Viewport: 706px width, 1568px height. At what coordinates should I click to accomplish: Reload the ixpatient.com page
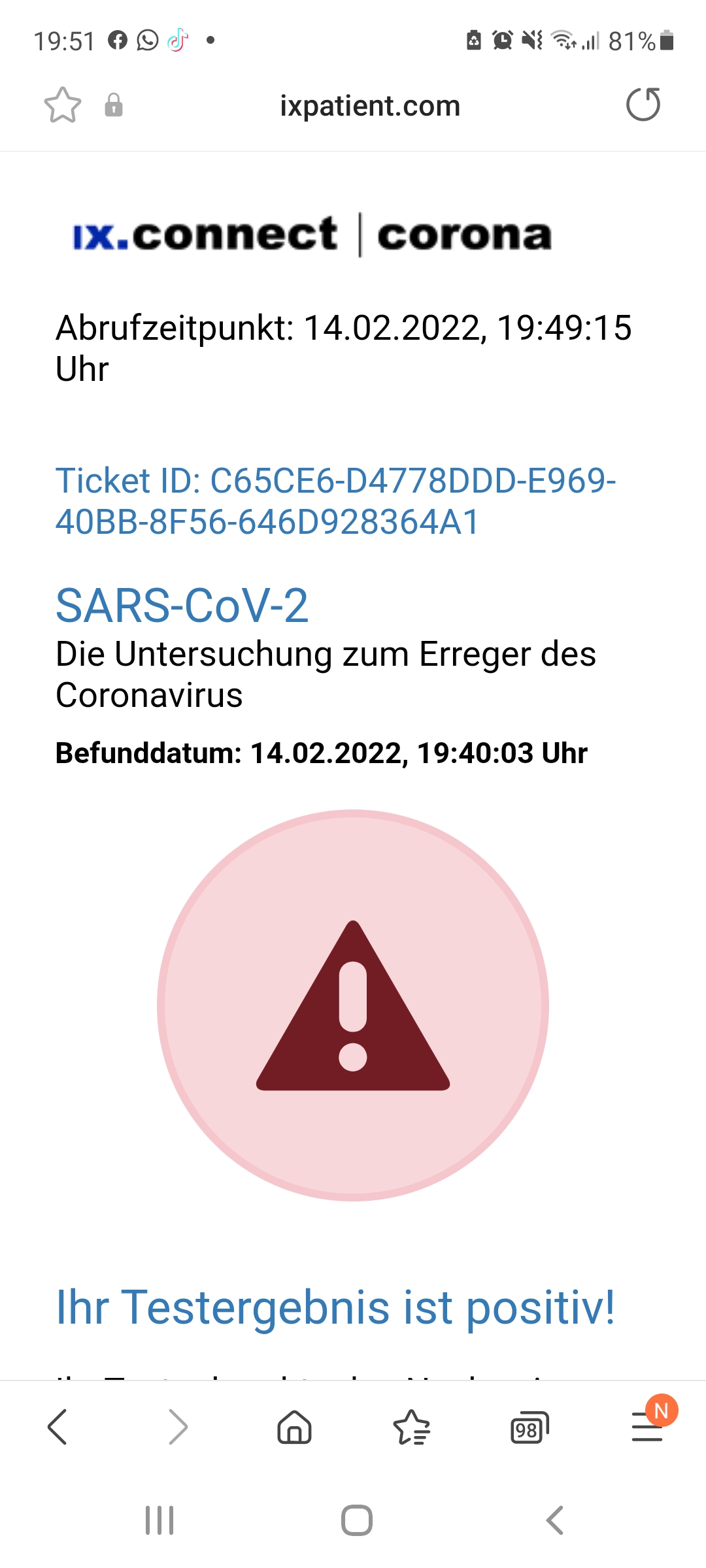coord(643,105)
